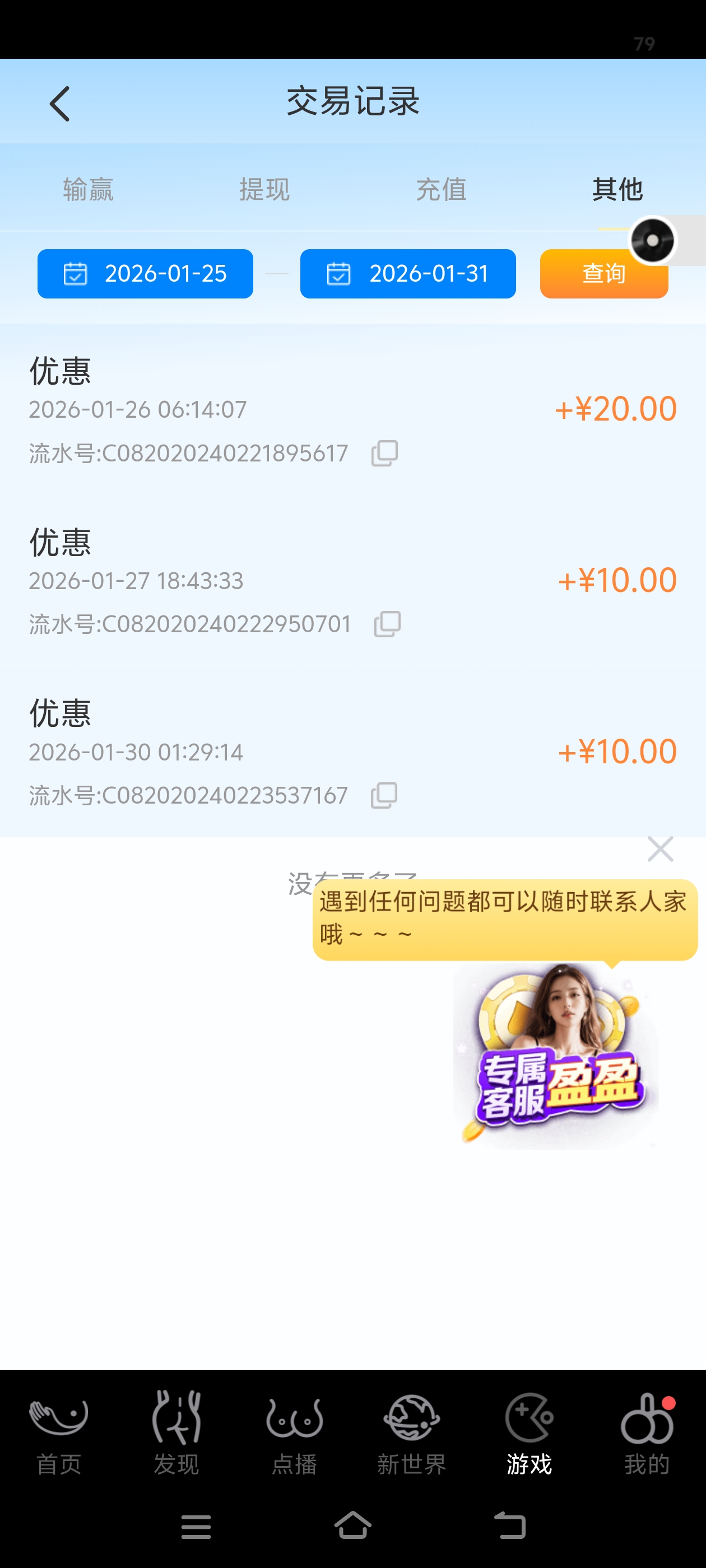Open the start date picker 2026-01-25
The image size is (706, 1568).
[x=145, y=274]
